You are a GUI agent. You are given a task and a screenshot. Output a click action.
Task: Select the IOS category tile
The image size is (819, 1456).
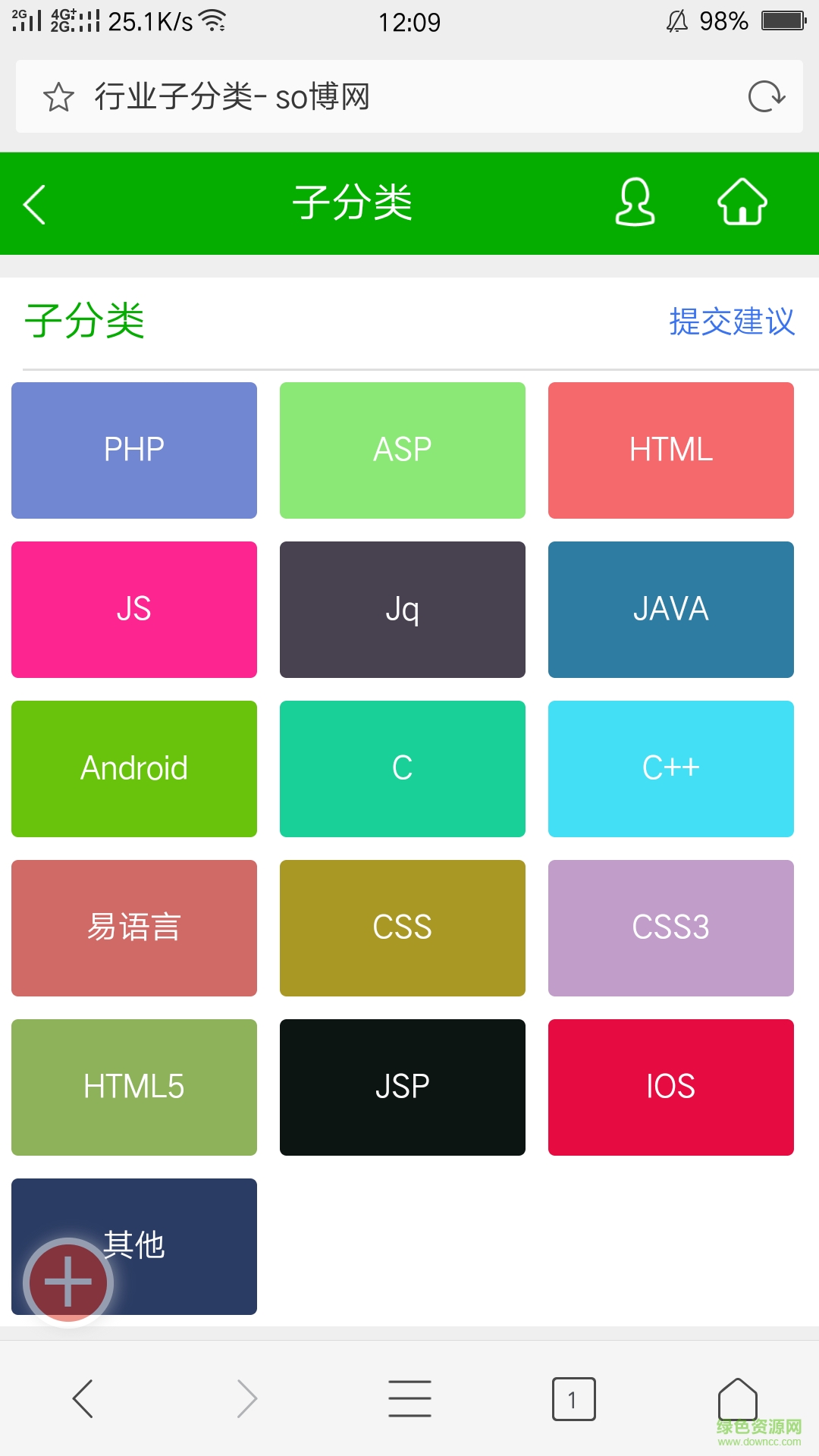click(x=670, y=1087)
